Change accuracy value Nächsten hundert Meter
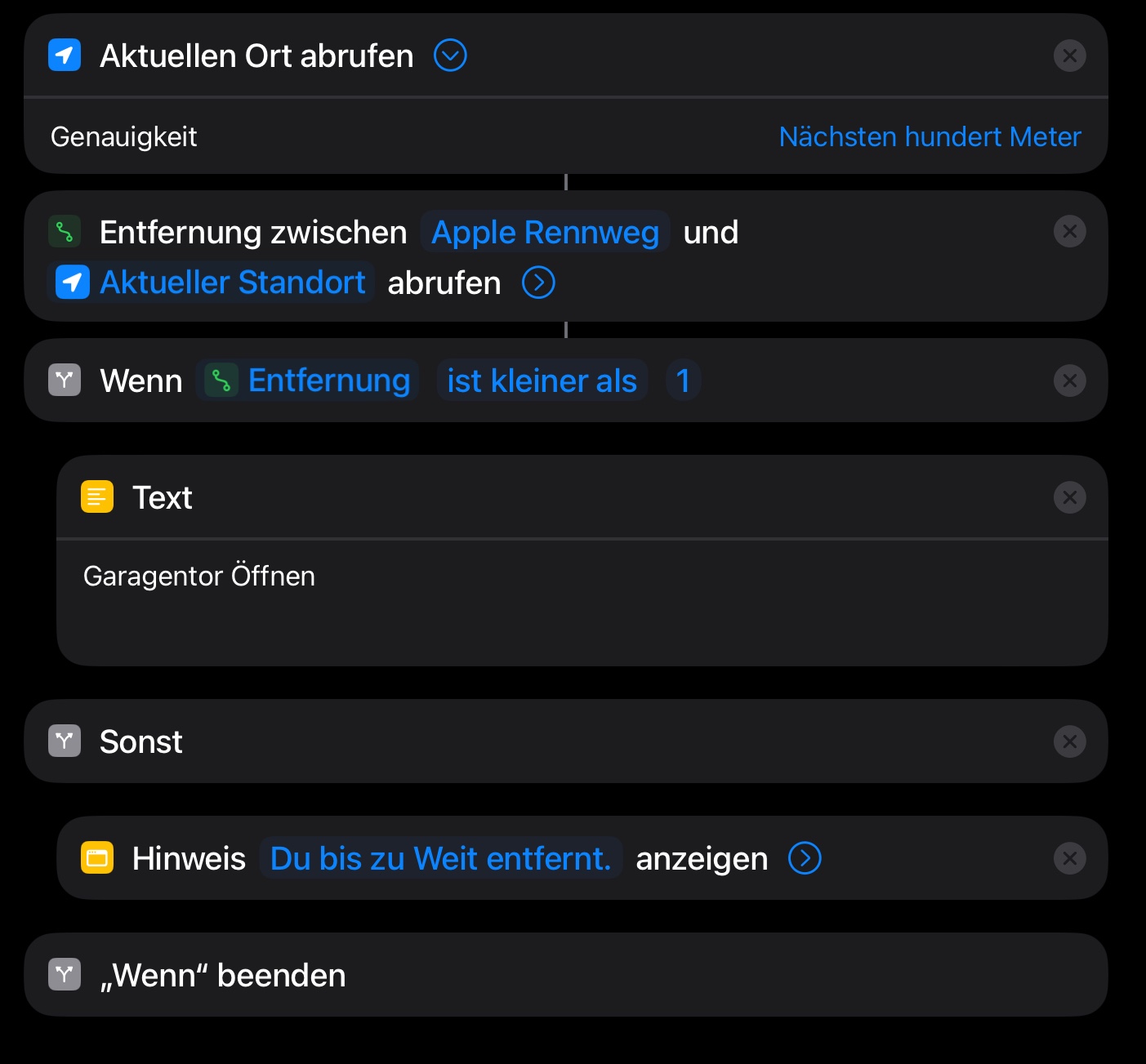1146x1064 pixels. pyautogui.click(x=930, y=136)
